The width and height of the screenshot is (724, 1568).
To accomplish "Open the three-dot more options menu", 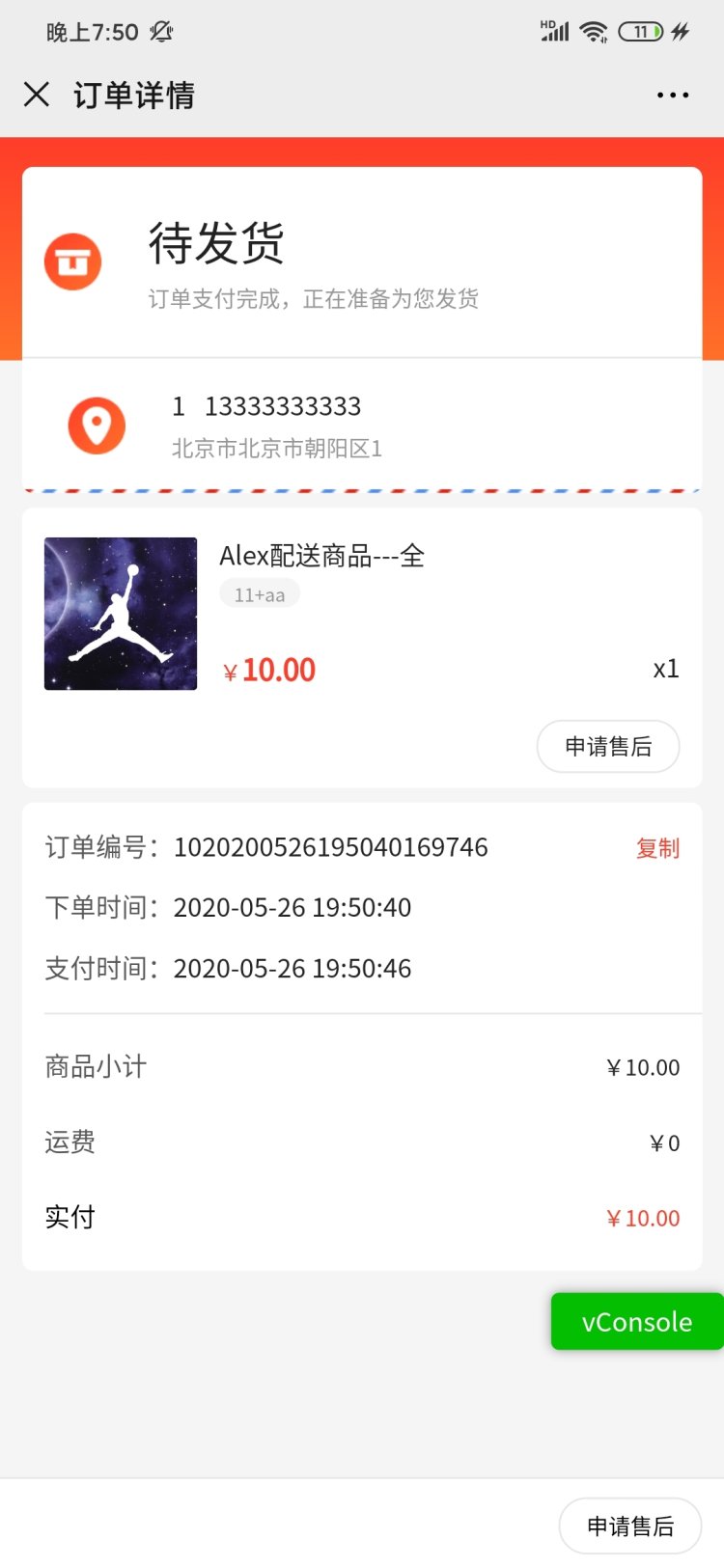I will tap(672, 94).
